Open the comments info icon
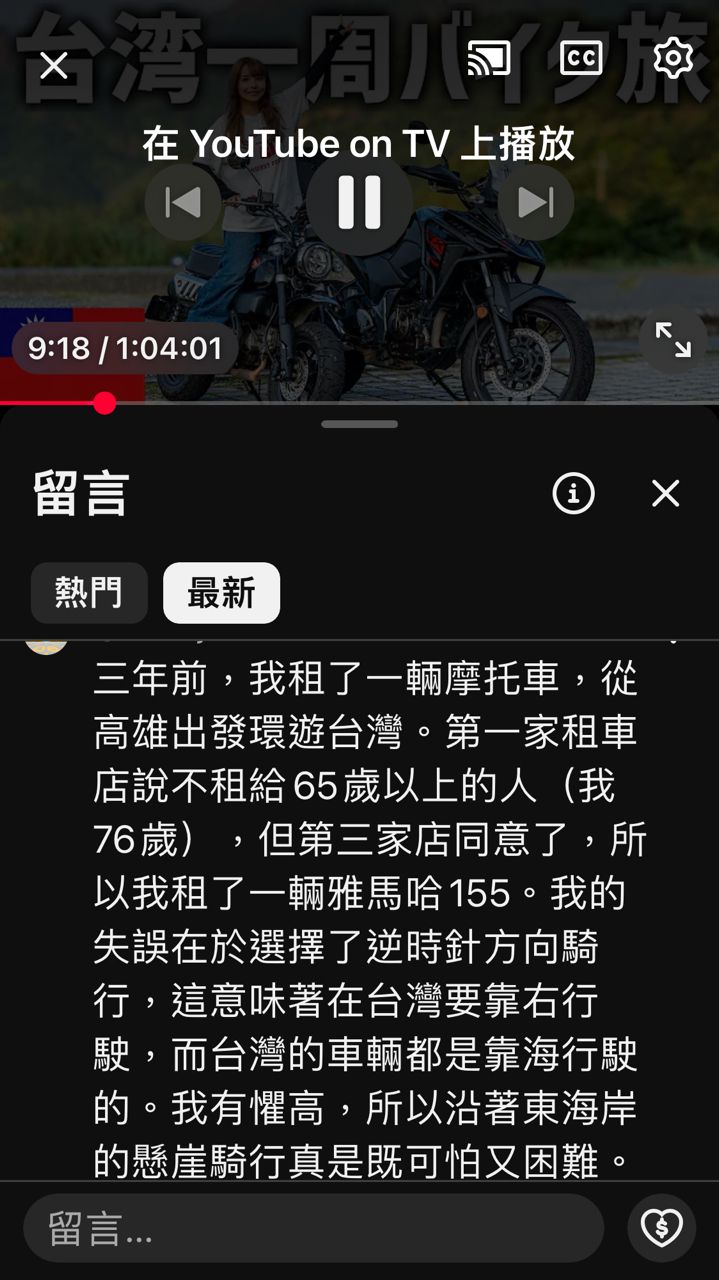 coord(573,493)
